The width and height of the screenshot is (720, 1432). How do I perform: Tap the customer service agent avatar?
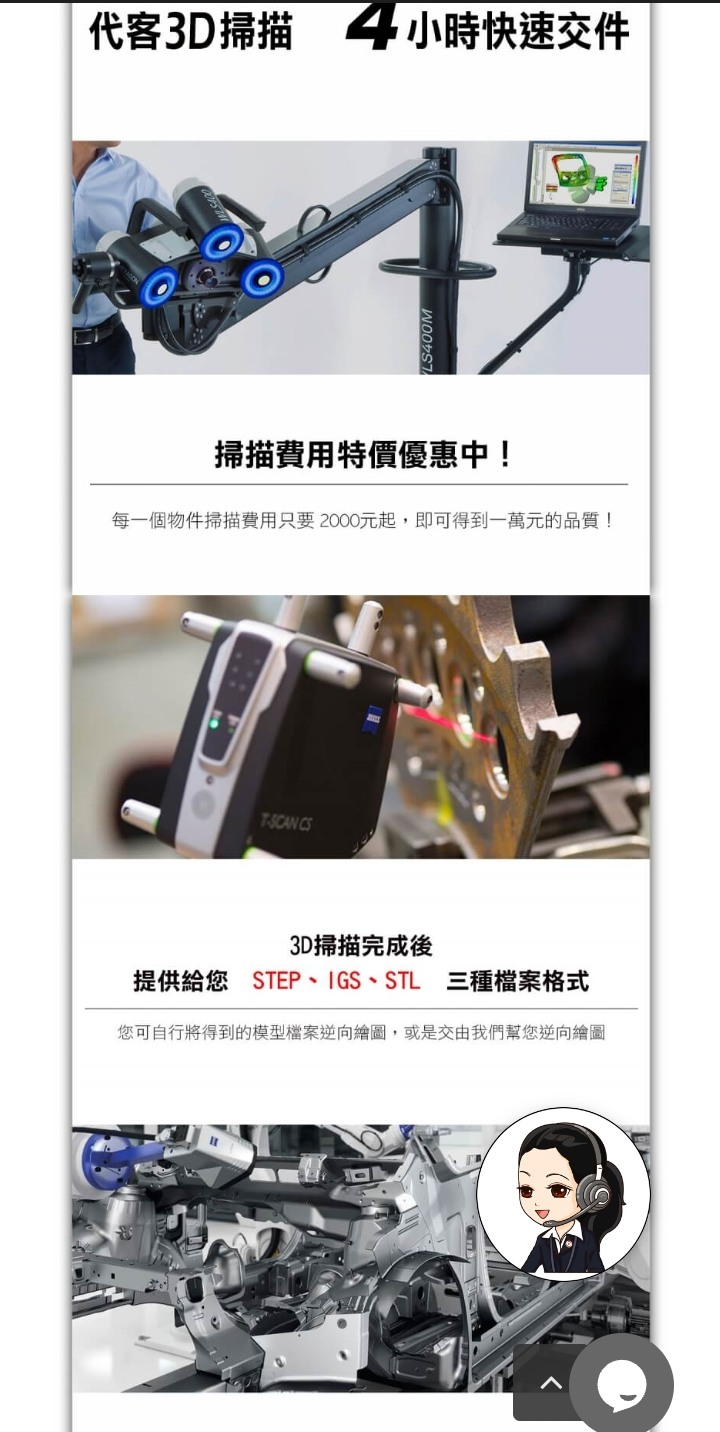click(x=563, y=1194)
